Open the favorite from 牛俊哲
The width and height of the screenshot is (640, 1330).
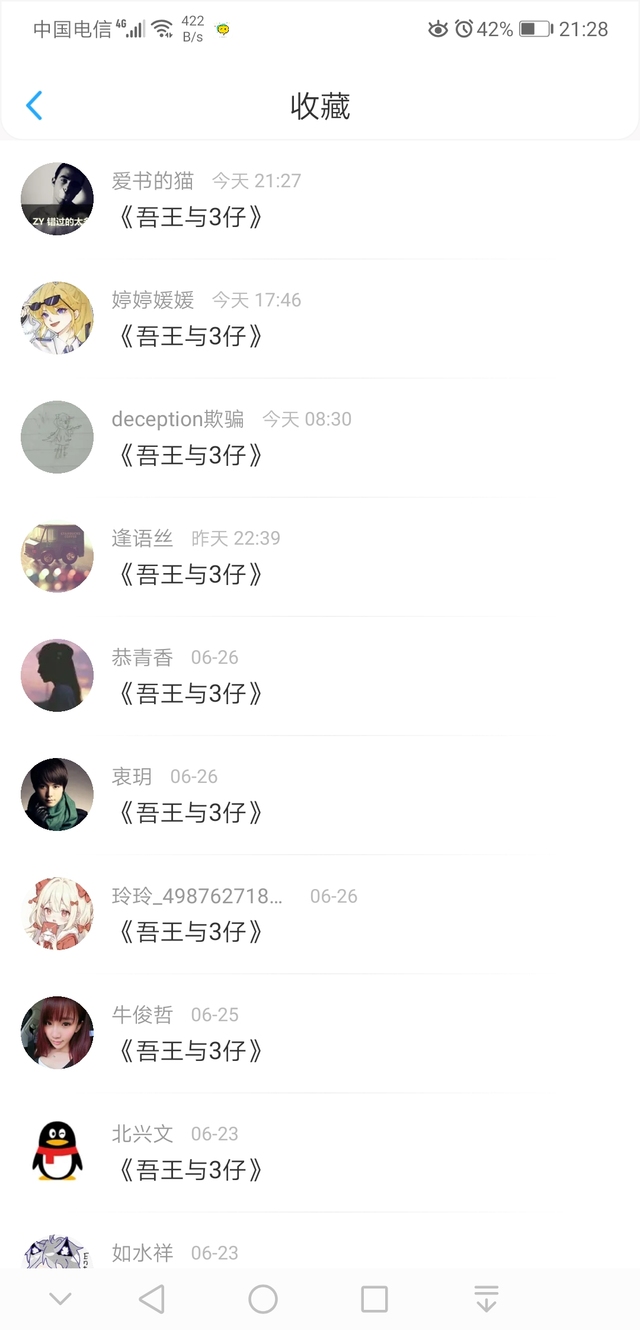(x=320, y=1033)
